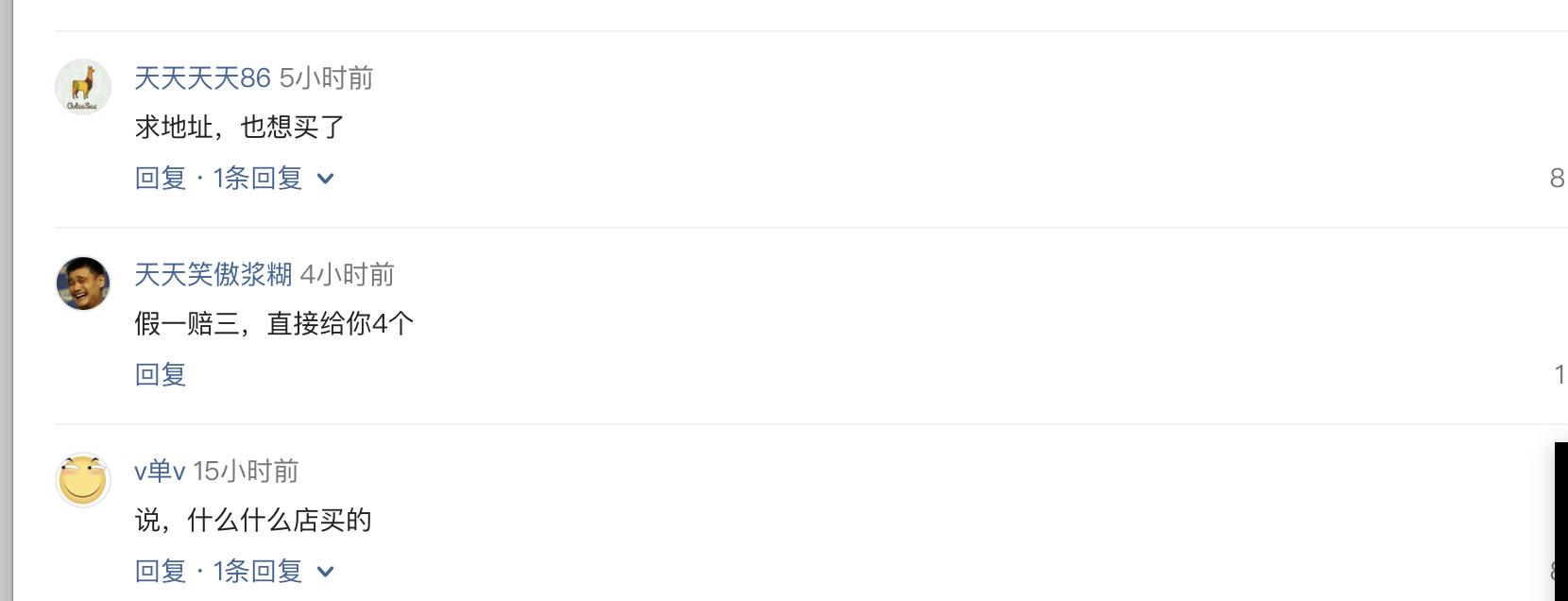Reply to 天天笑傲浆糊's comment
The height and width of the screenshot is (601, 1568).
pyautogui.click(x=161, y=374)
